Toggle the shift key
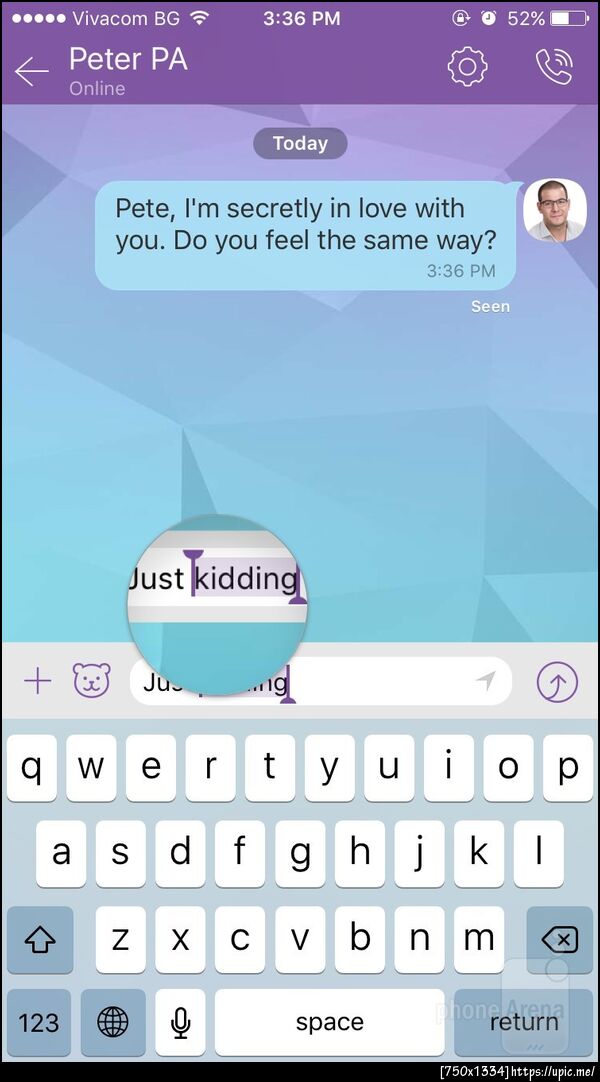 pyautogui.click(x=39, y=939)
